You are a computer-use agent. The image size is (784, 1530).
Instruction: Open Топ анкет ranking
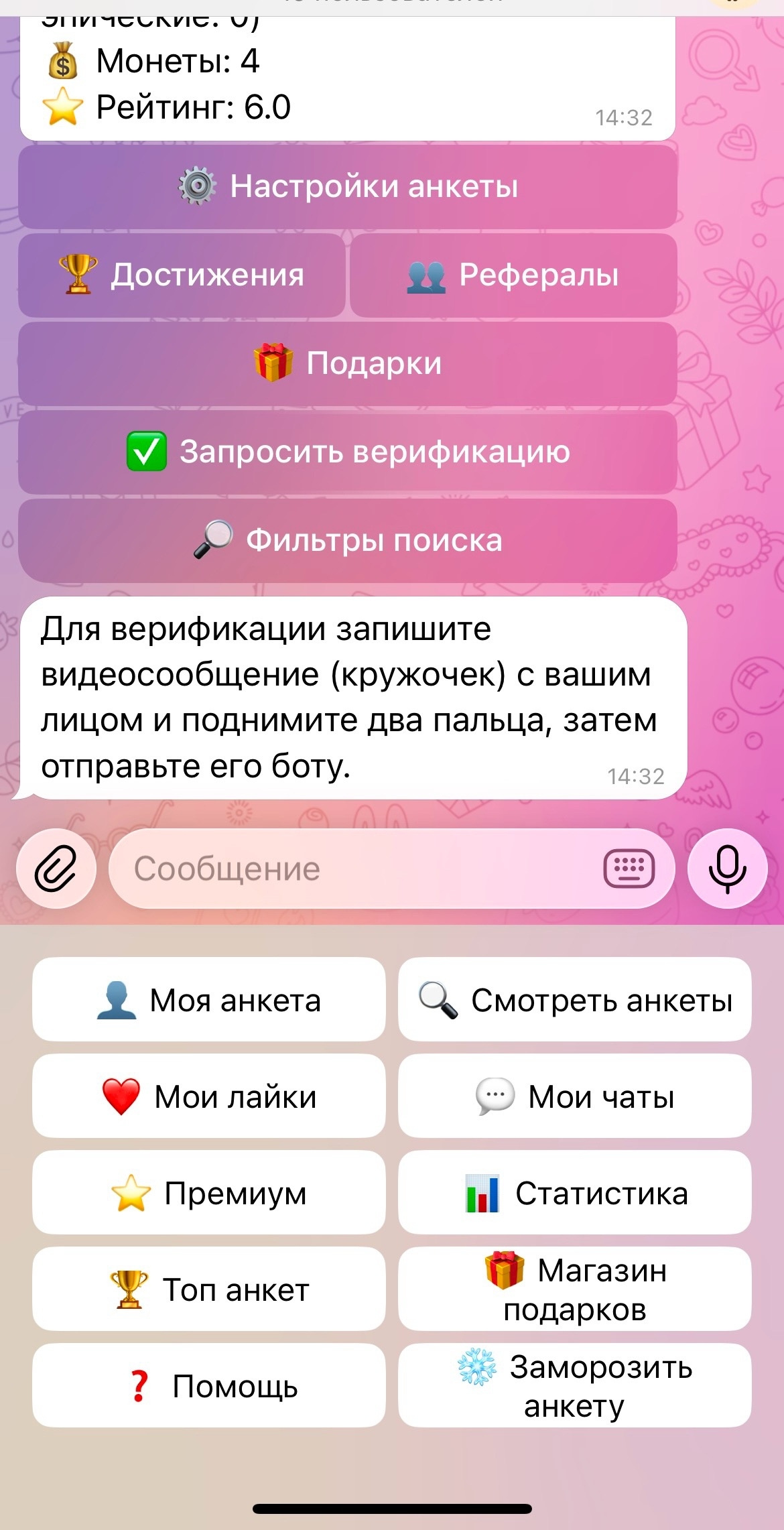point(209,1289)
